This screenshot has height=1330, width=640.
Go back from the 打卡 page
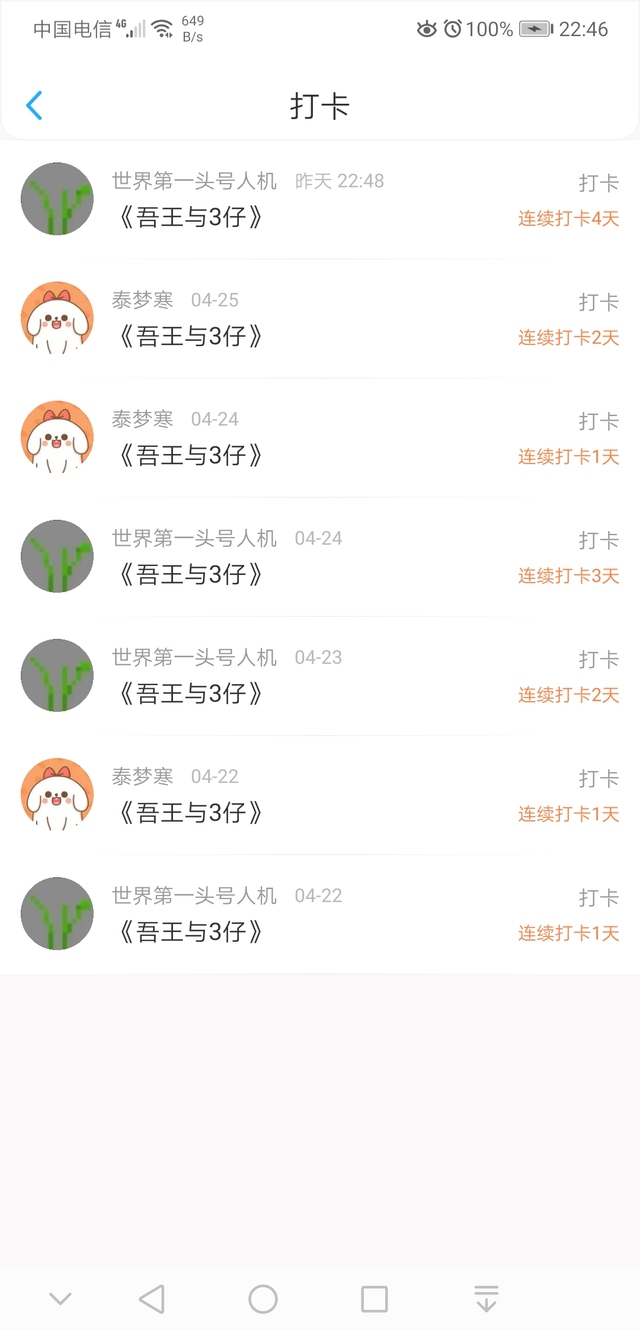coord(35,105)
